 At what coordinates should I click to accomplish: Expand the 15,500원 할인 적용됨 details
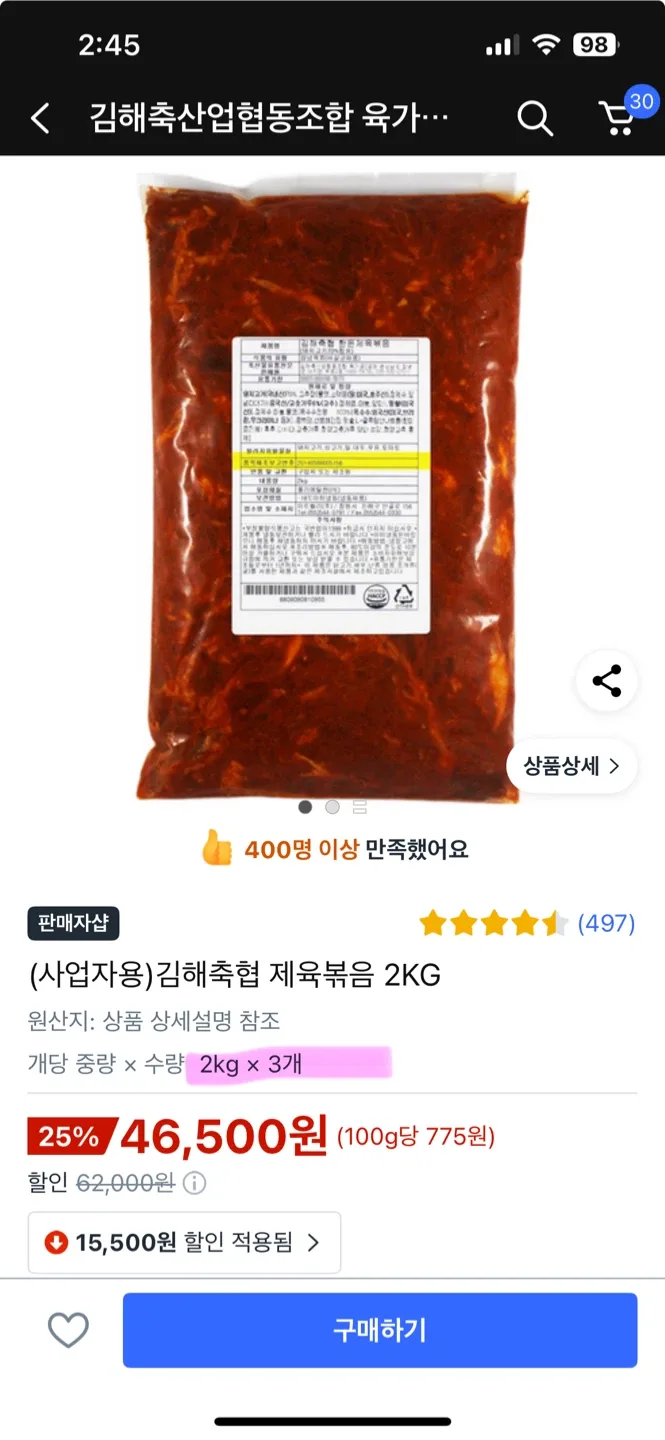tap(185, 1243)
